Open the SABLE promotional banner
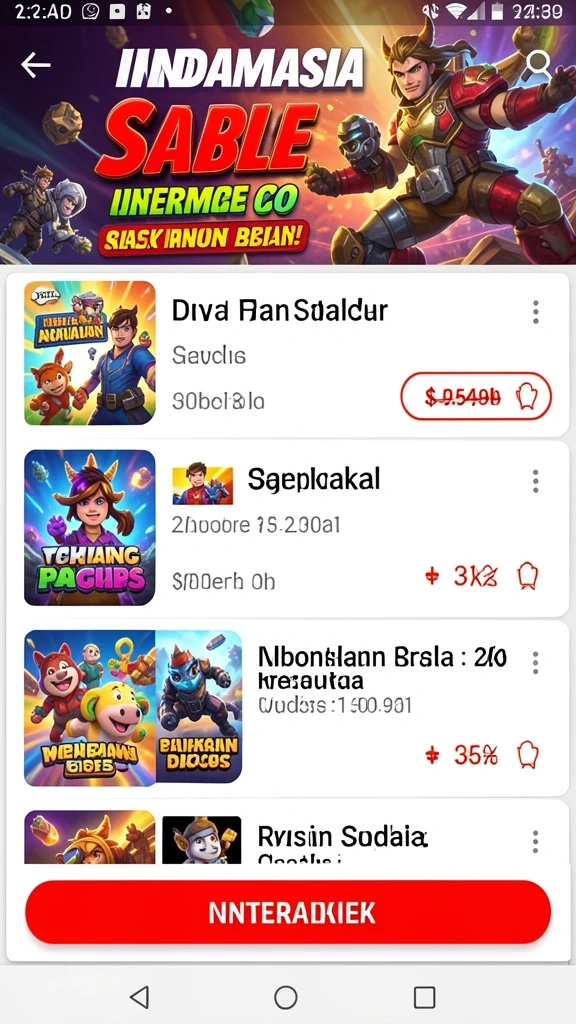Screen dimensions: 576x1024 tap(288, 145)
